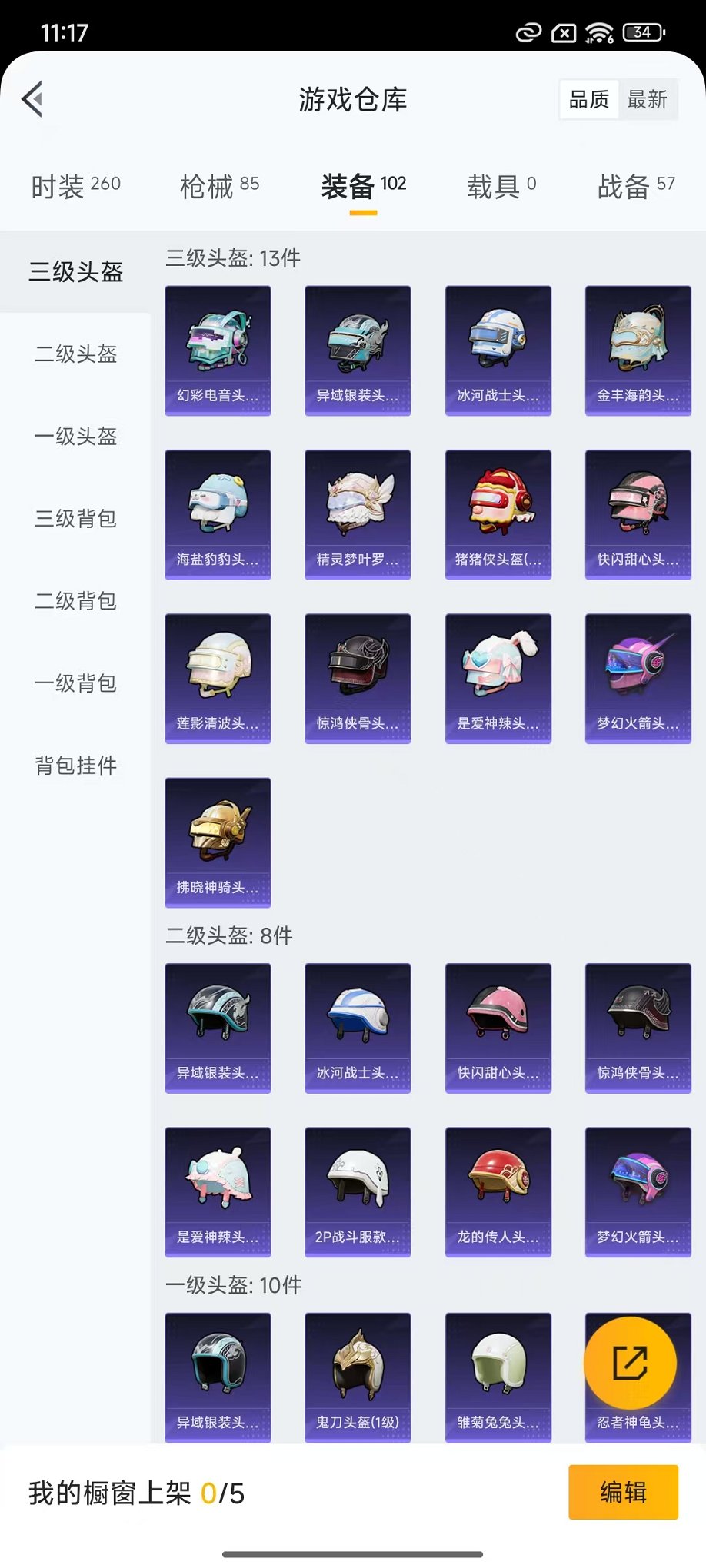
Task: Tap the back arrow to exit the warehouse
Action: [x=32, y=100]
